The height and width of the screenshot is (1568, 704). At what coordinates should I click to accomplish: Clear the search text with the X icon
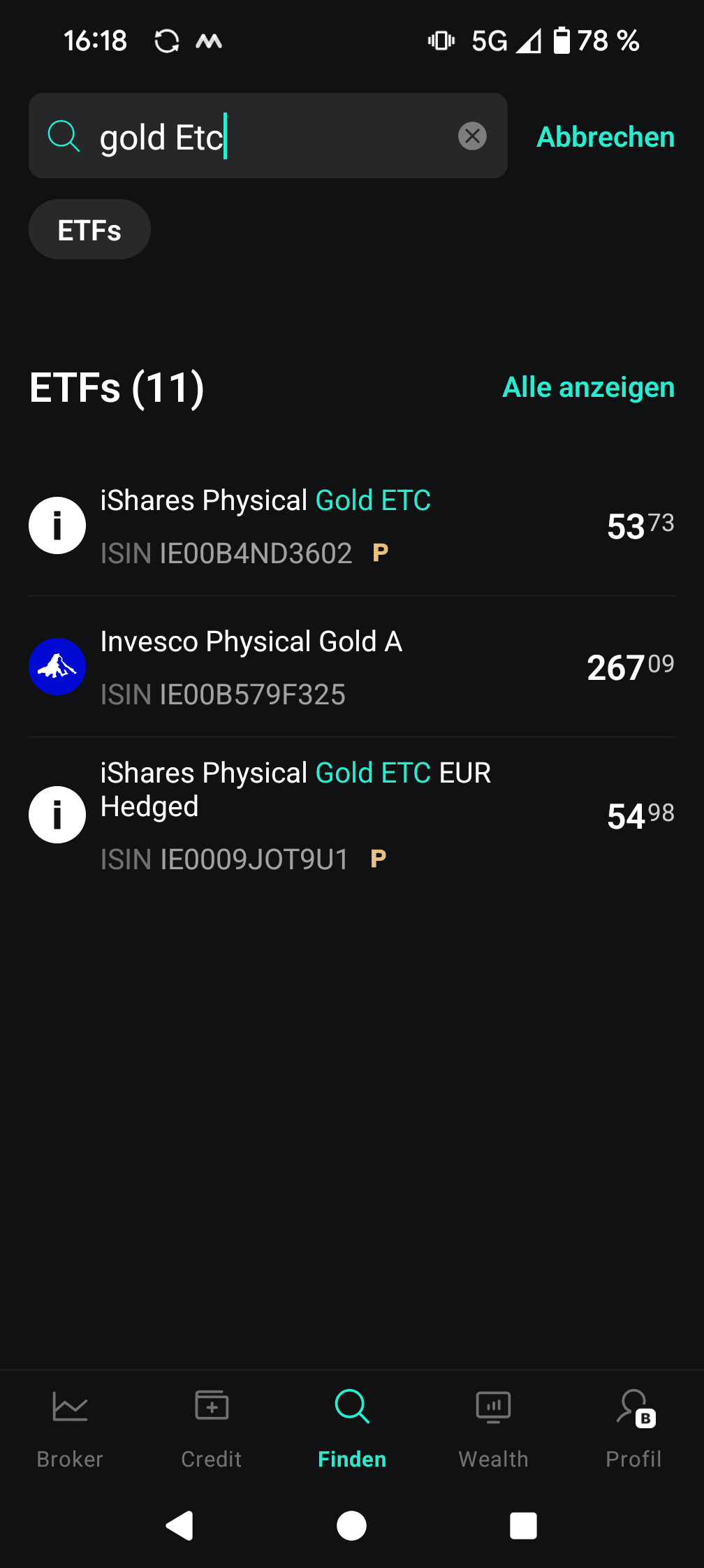[x=472, y=136]
